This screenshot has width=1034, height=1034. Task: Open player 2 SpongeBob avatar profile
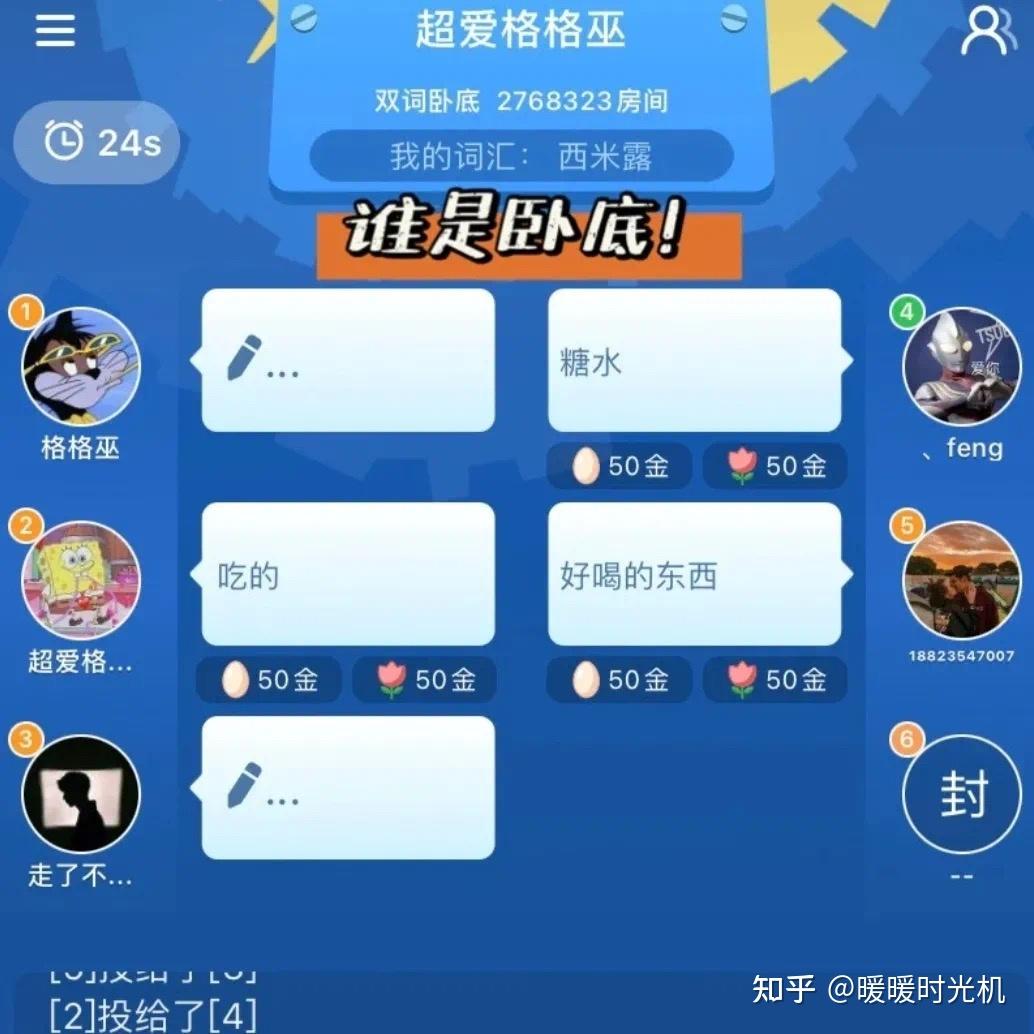[81, 580]
